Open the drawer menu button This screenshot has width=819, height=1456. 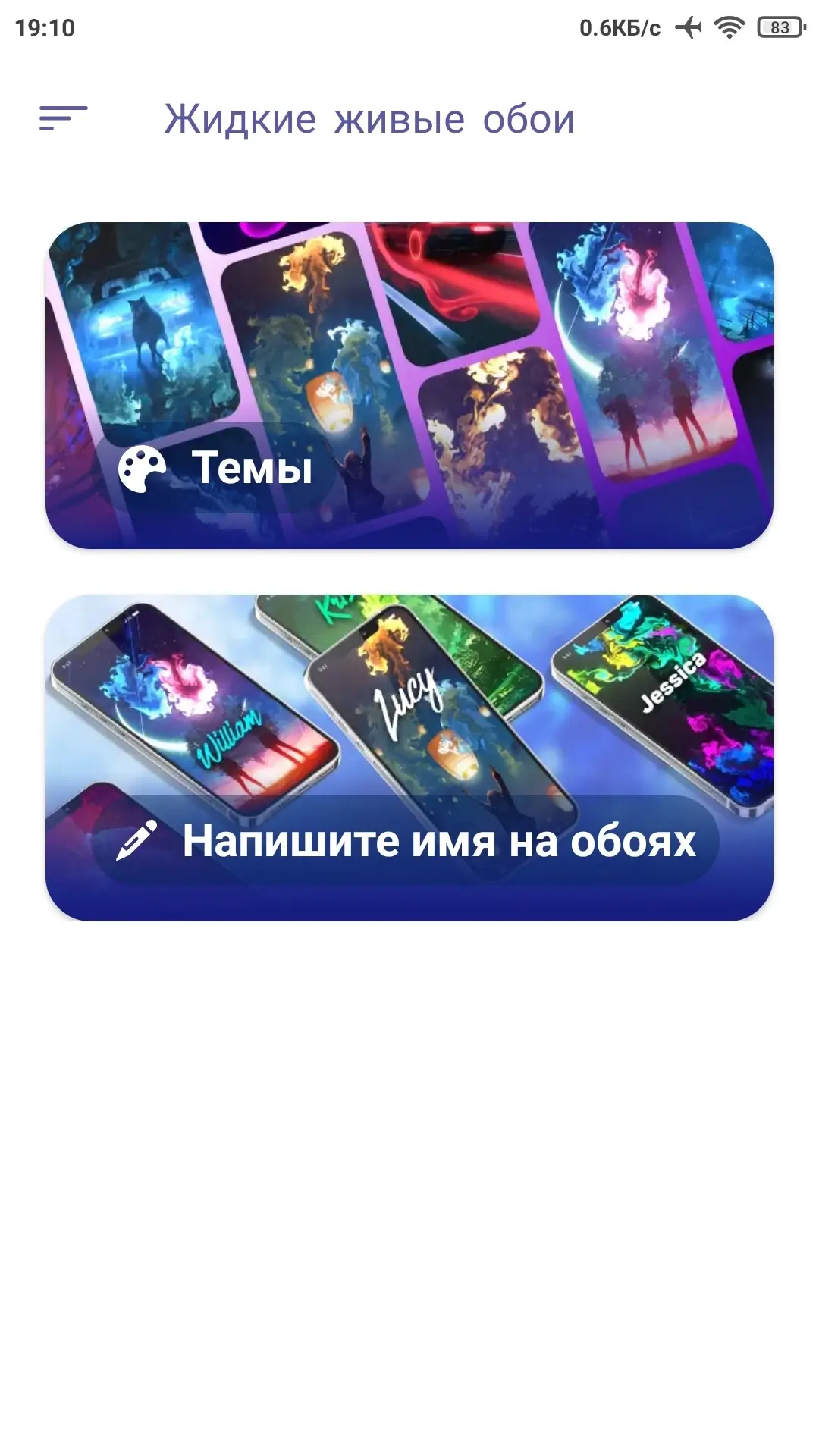(x=64, y=119)
